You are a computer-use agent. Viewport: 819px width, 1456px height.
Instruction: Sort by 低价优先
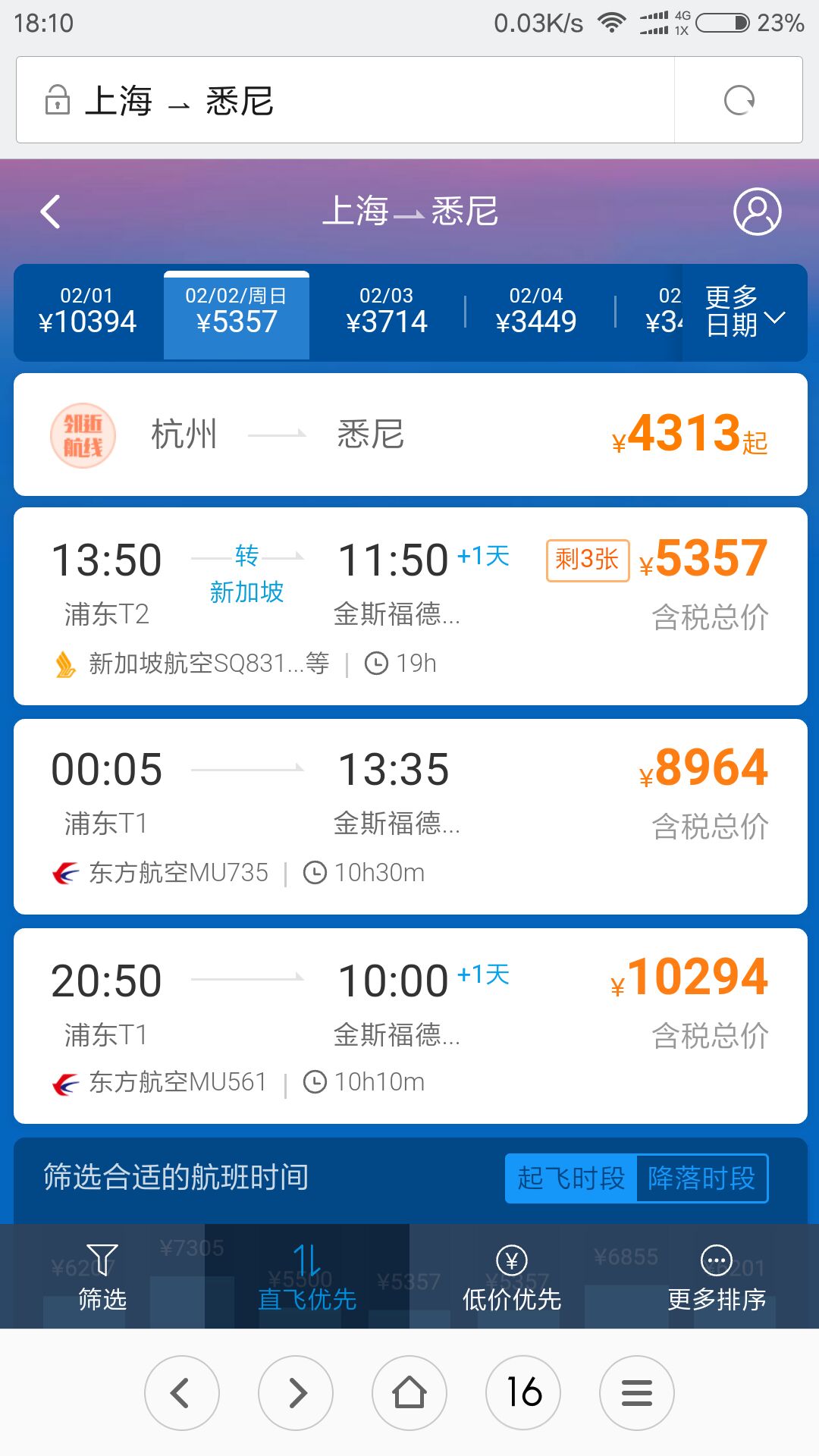click(512, 1277)
